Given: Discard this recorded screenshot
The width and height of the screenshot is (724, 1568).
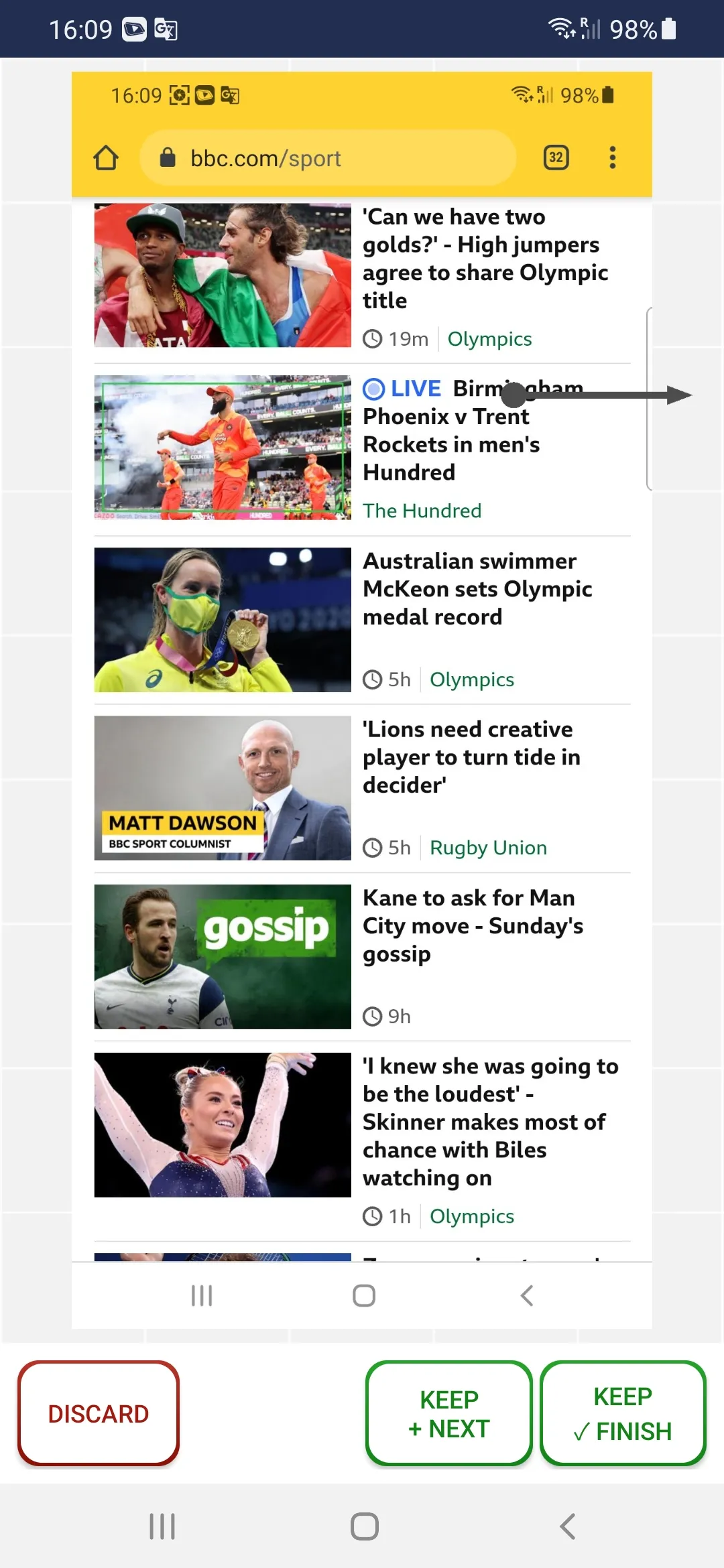Looking at the screenshot, I should pyautogui.click(x=99, y=1413).
